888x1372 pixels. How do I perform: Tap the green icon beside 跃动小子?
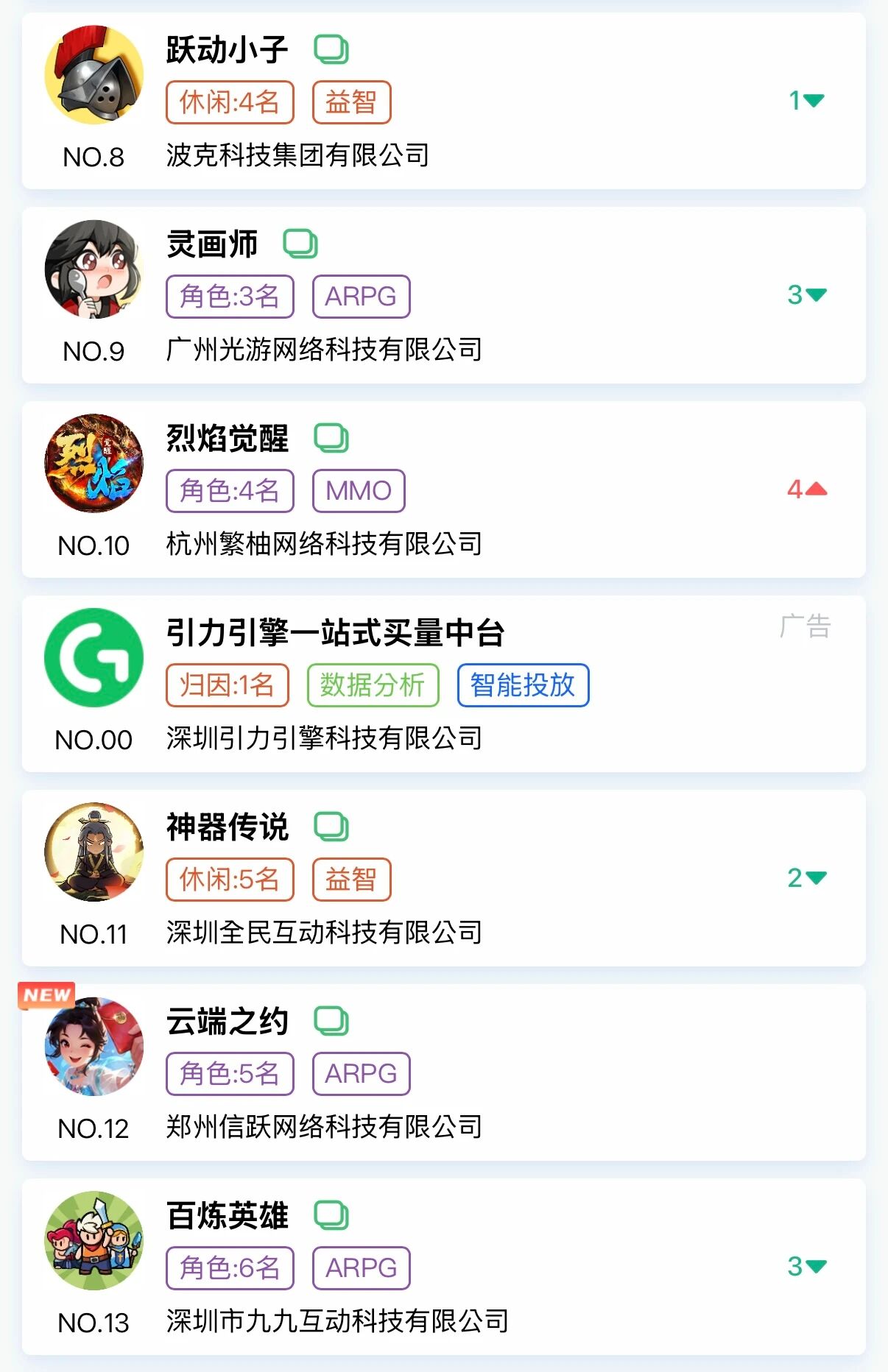coord(331,49)
